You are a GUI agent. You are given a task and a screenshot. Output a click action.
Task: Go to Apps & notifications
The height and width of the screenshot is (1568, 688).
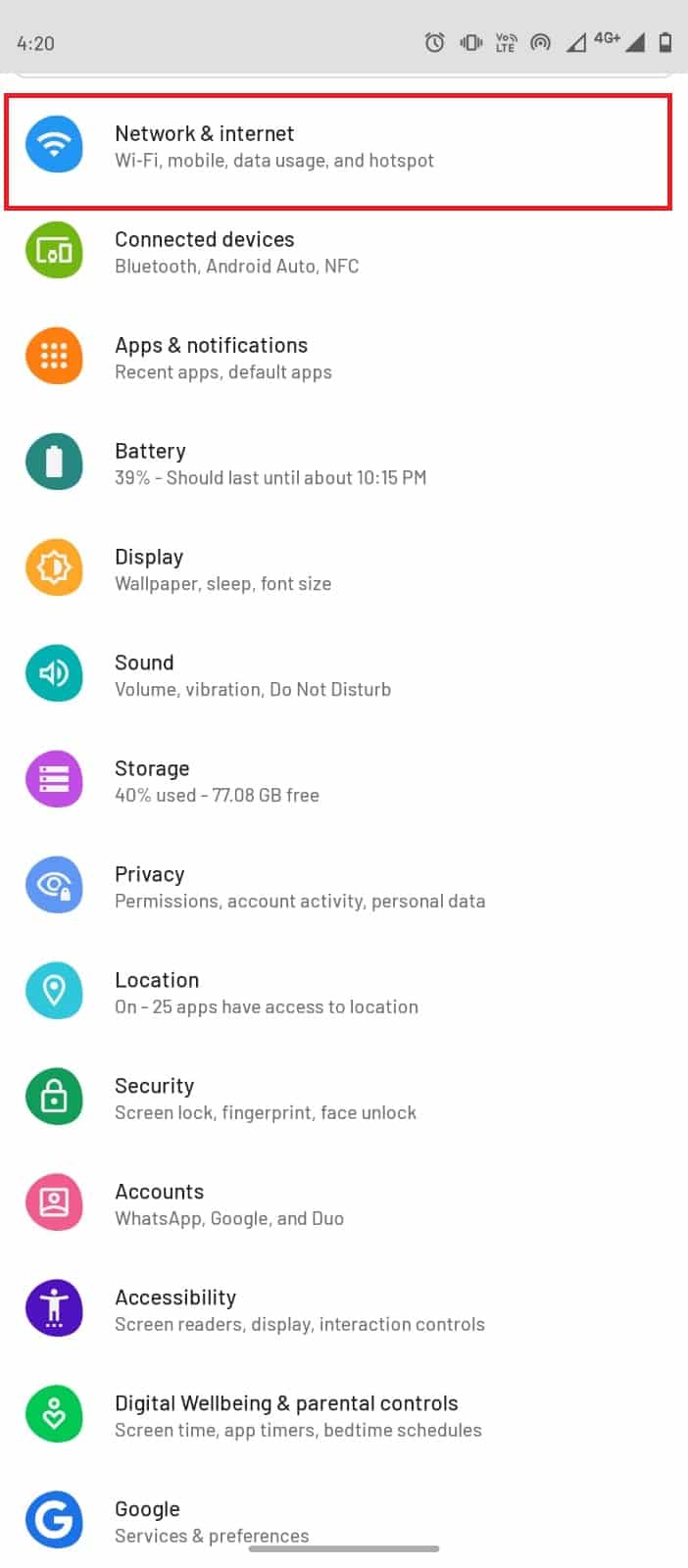click(223, 359)
